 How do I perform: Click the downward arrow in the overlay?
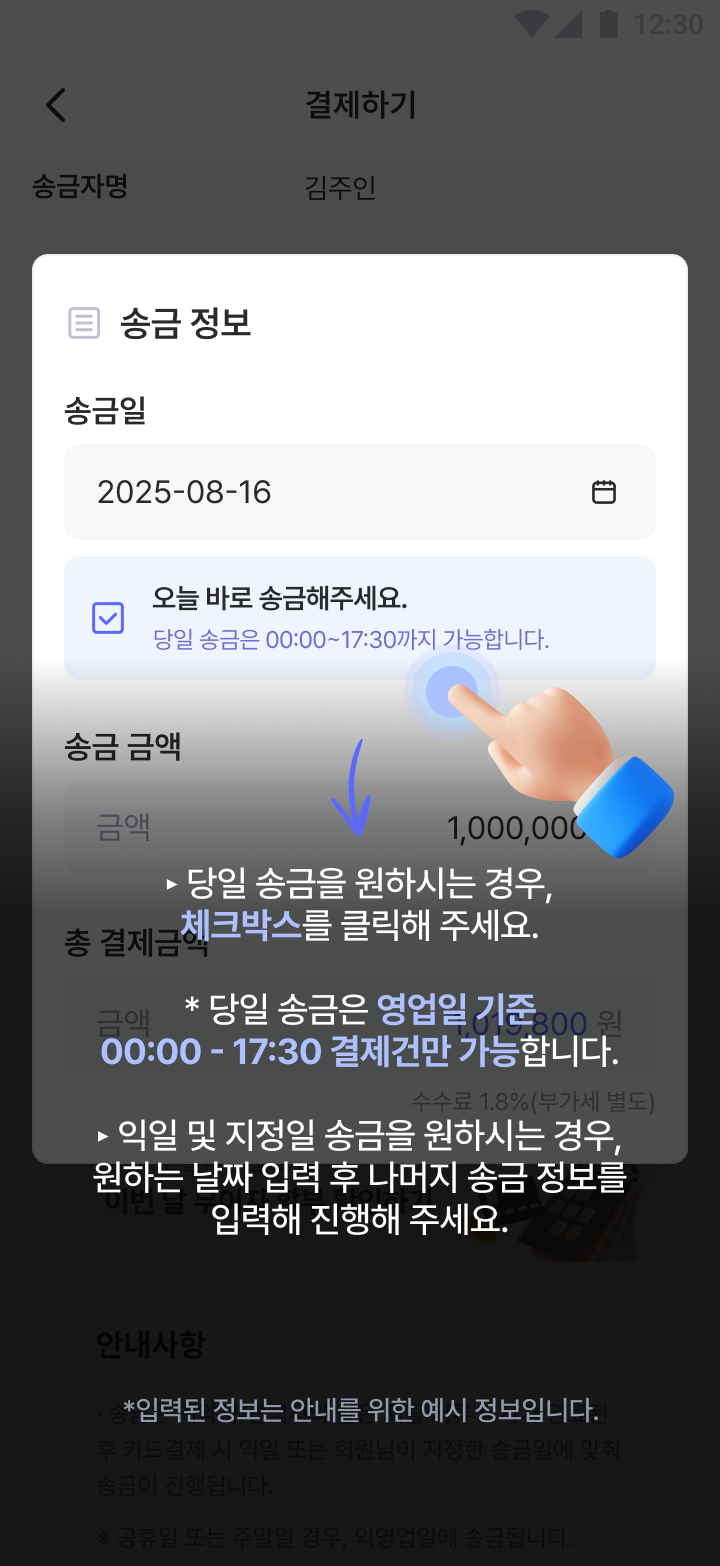click(x=356, y=790)
